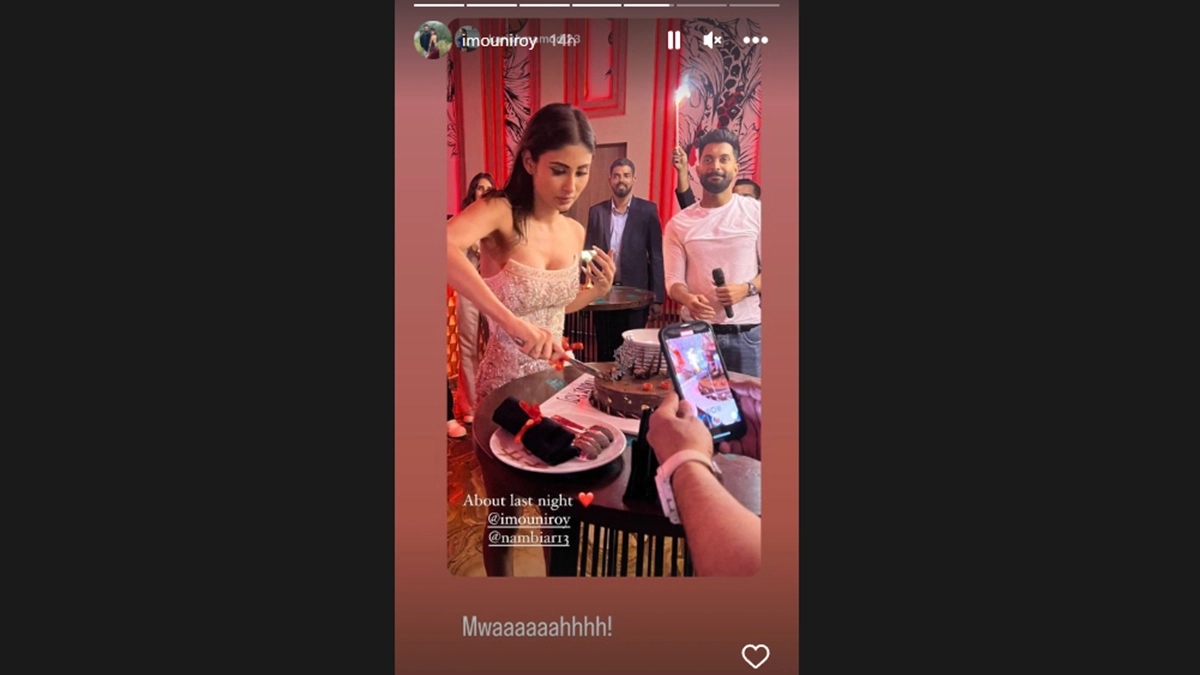Unmute the story sound
This screenshot has width=1200, height=675.
(x=712, y=40)
